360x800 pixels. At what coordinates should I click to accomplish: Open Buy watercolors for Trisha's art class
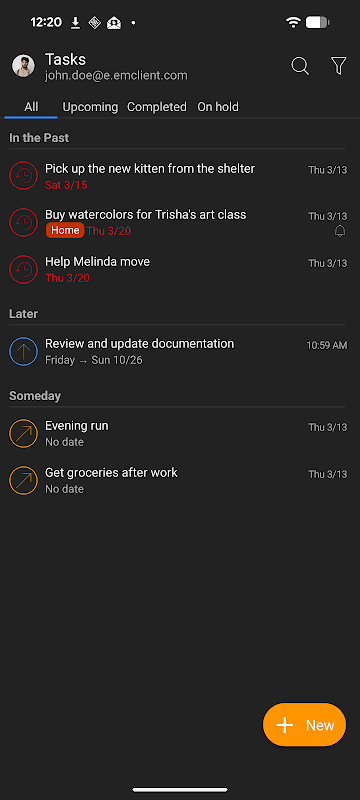pos(180,223)
